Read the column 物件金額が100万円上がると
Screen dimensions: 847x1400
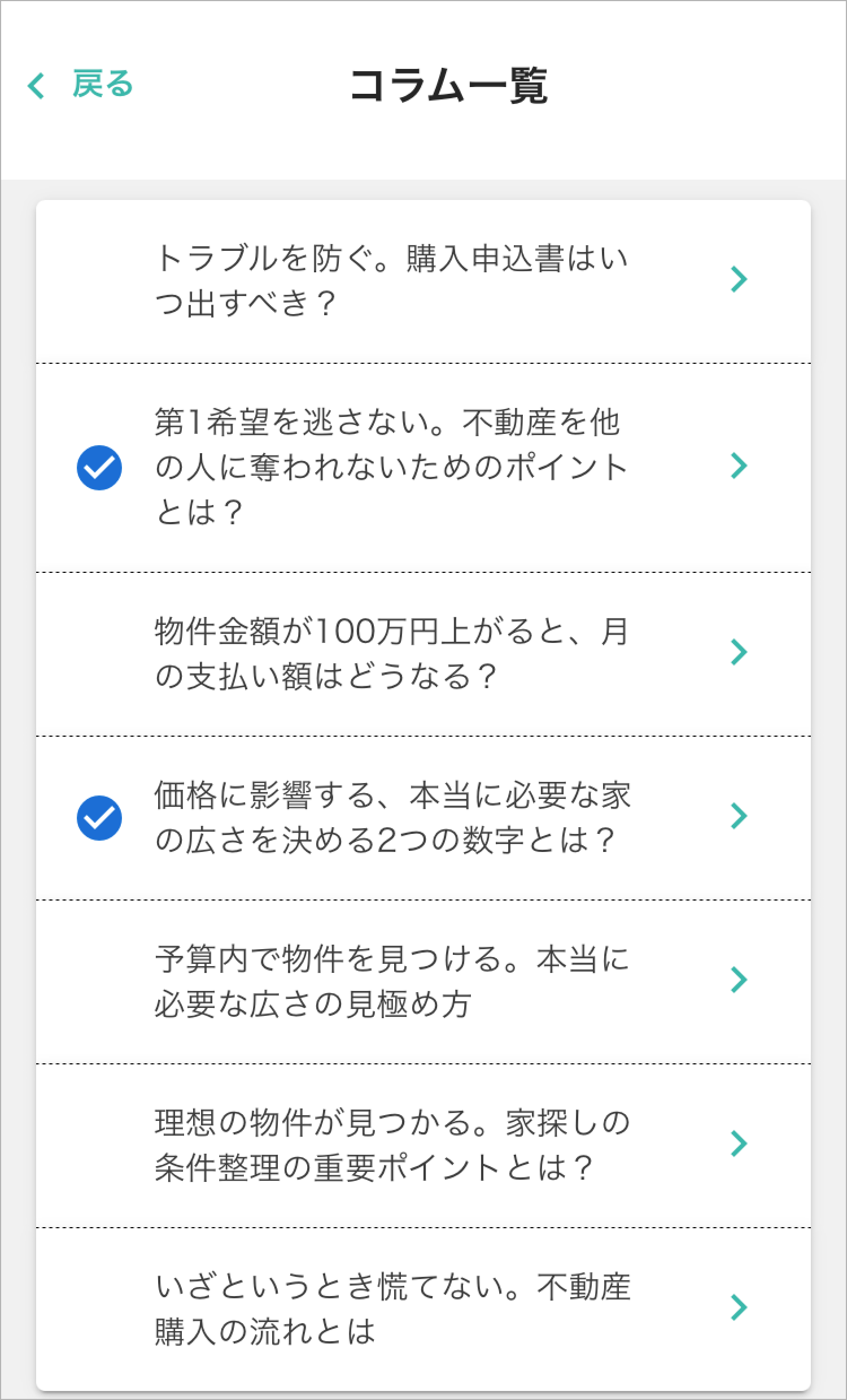click(x=392, y=654)
